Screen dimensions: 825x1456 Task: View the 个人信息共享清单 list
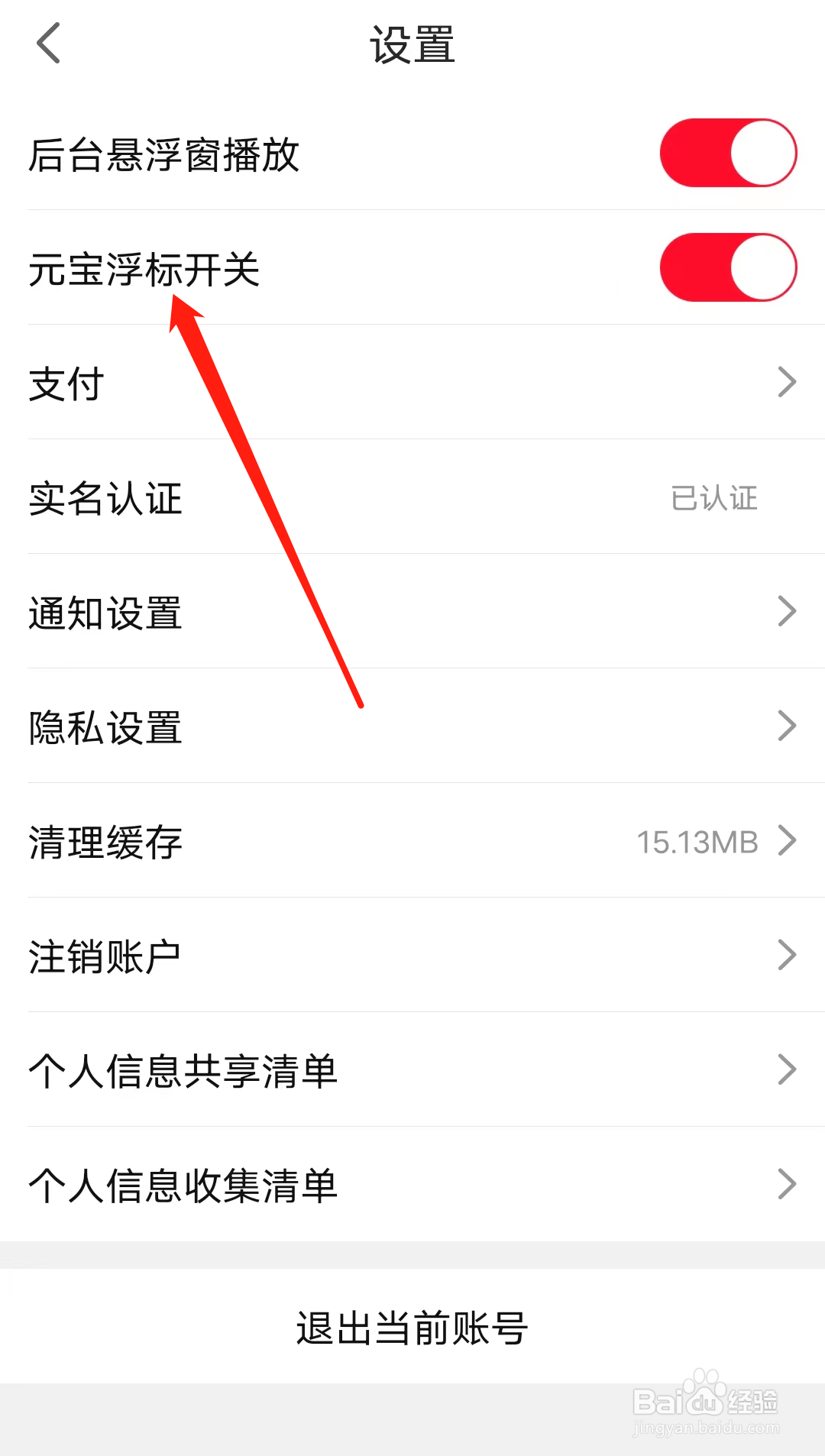point(412,1069)
